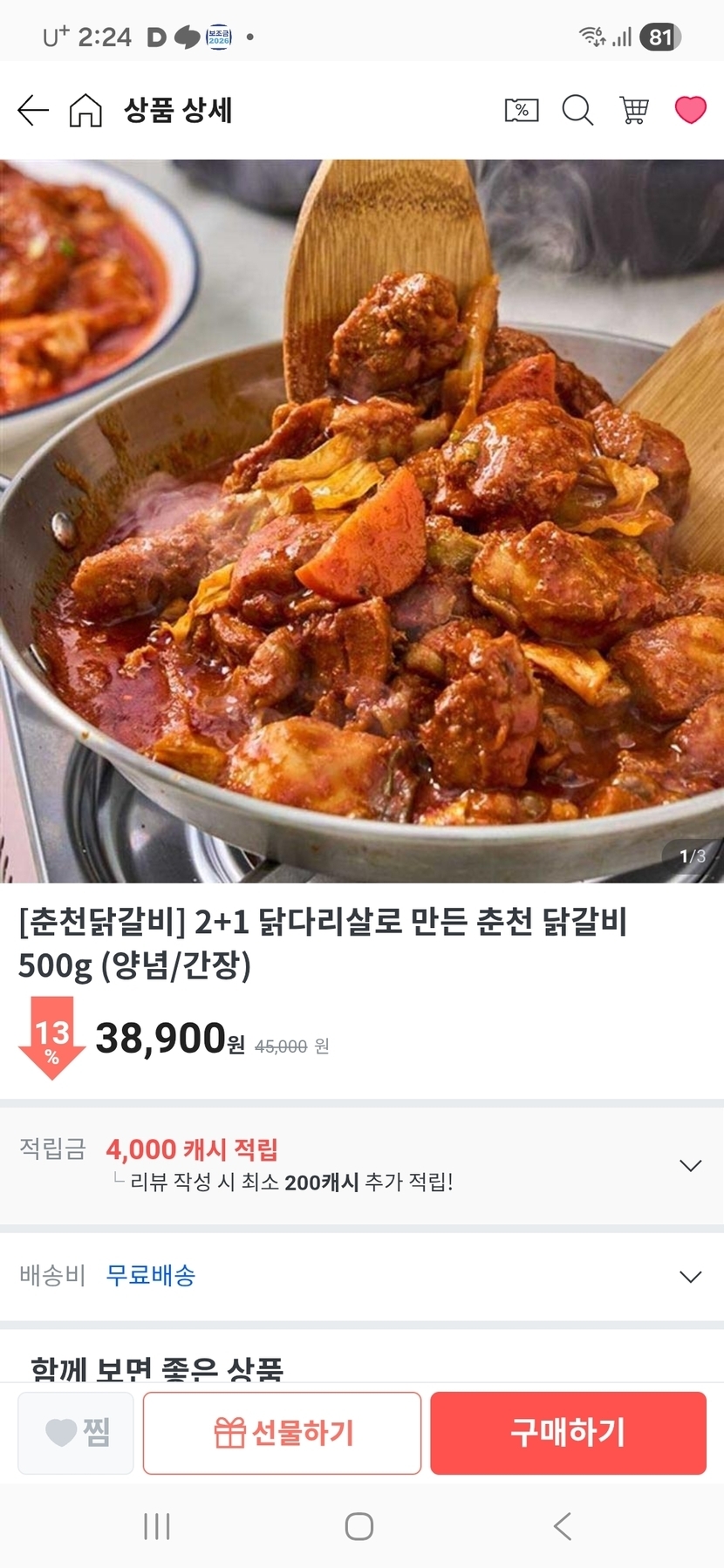Open the home icon in the header
Screen dimensions: 724x1568
tap(85, 111)
